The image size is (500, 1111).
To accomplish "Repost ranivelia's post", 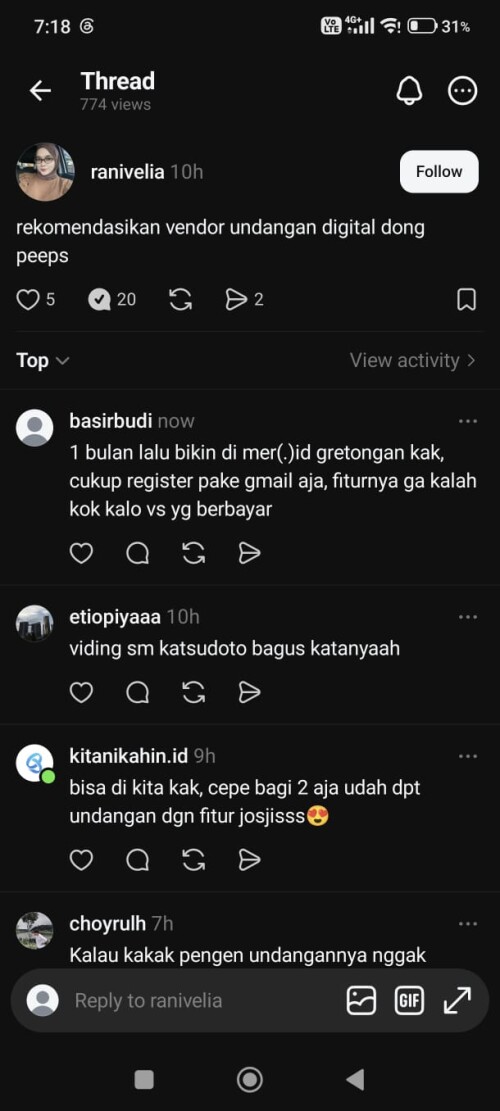I will click(x=181, y=300).
